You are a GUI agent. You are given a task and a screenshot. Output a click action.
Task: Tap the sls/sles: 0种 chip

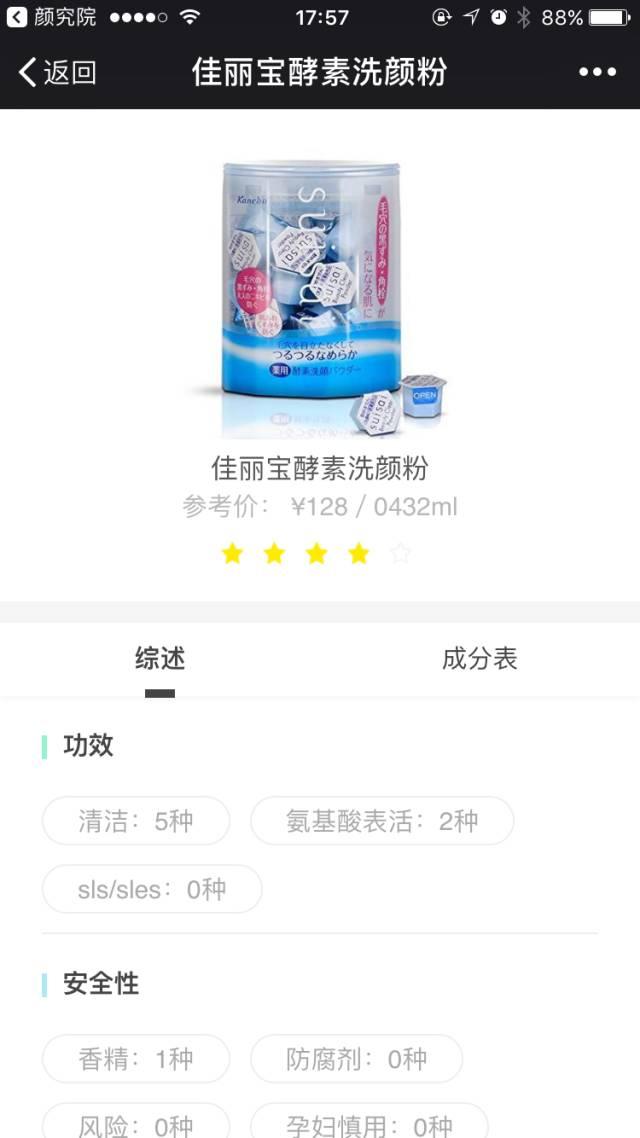click(152, 889)
